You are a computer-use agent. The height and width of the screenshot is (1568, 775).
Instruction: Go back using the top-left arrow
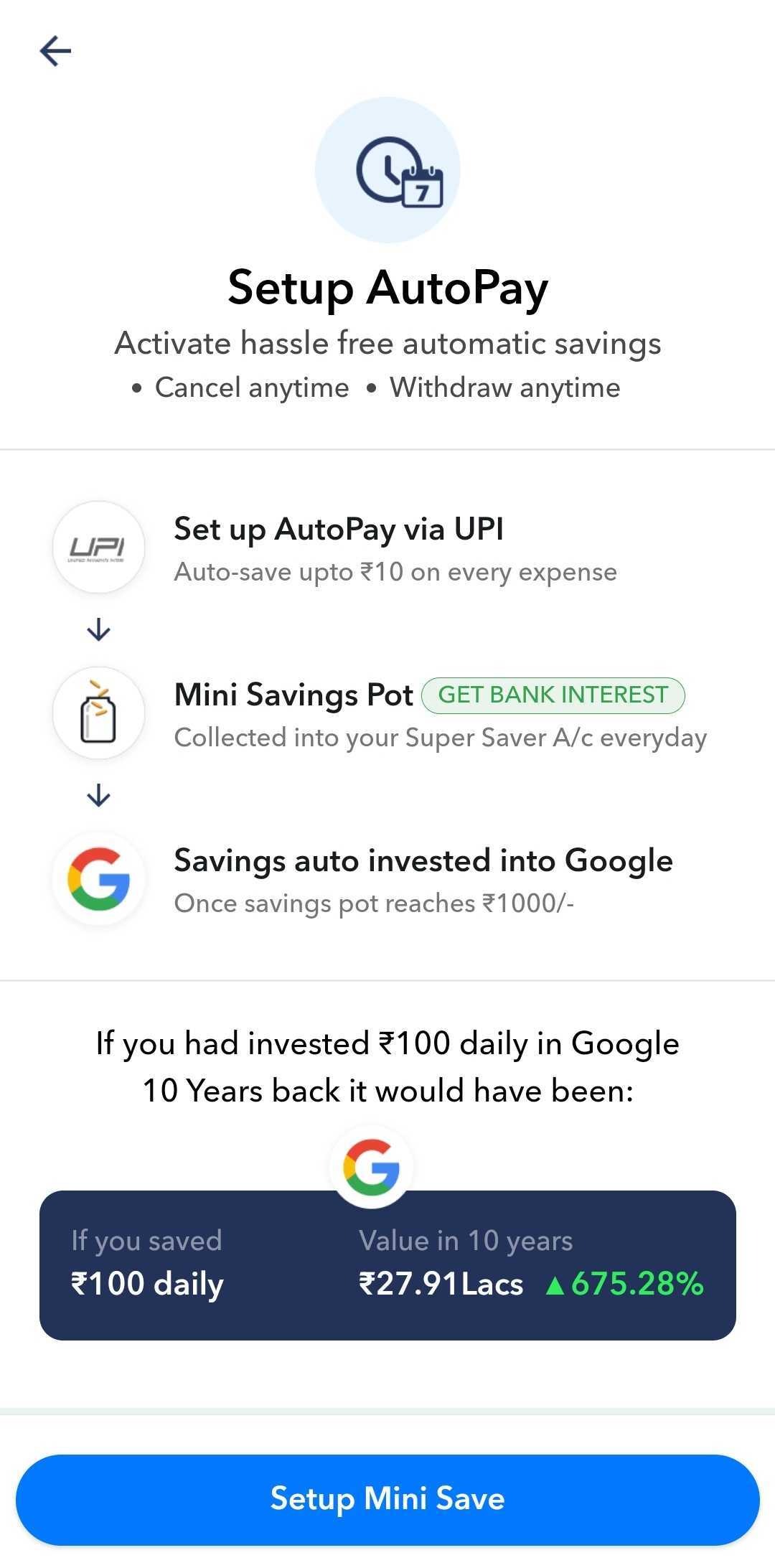click(x=55, y=51)
